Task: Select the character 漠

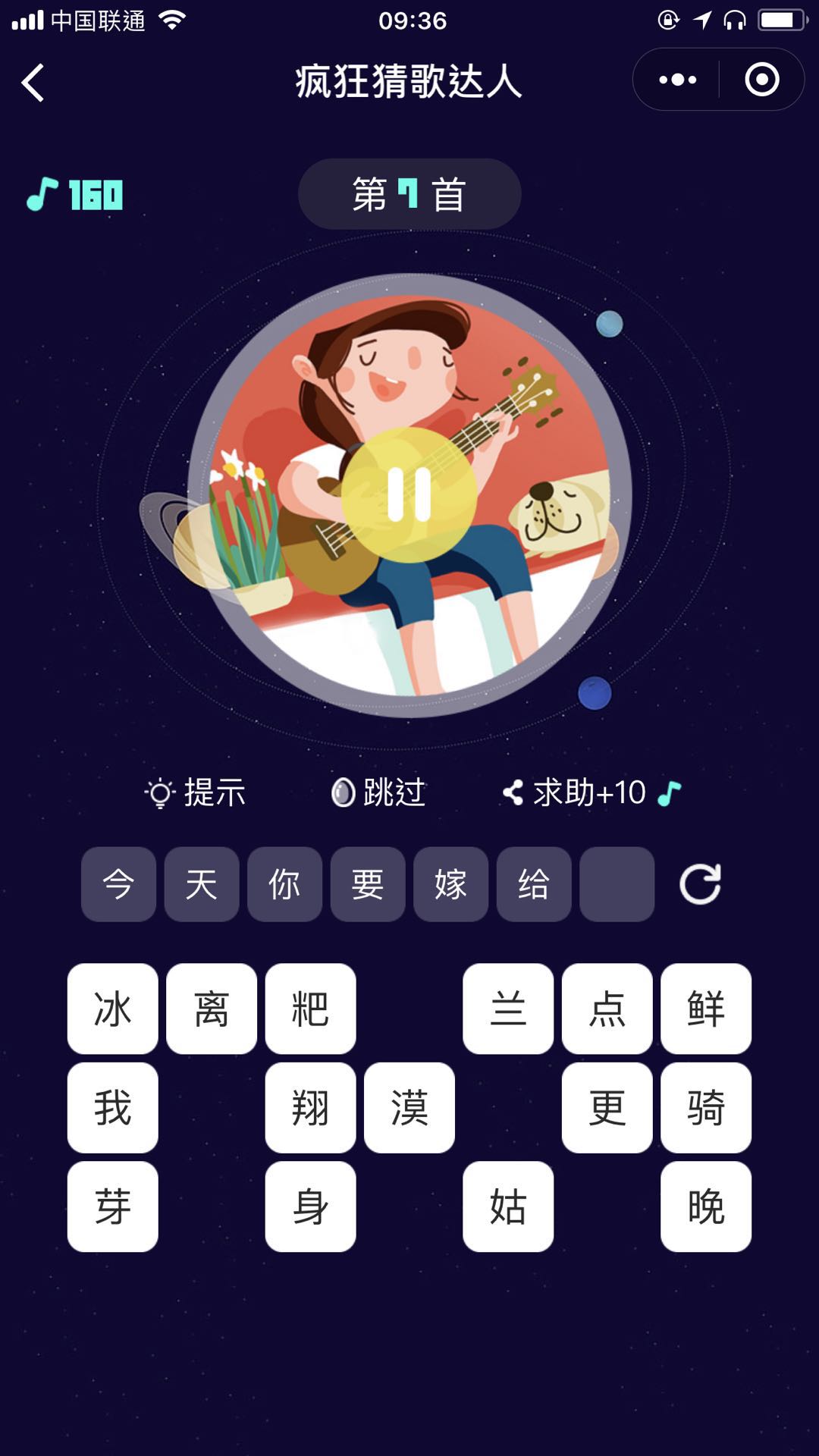Action: pos(409,1107)
